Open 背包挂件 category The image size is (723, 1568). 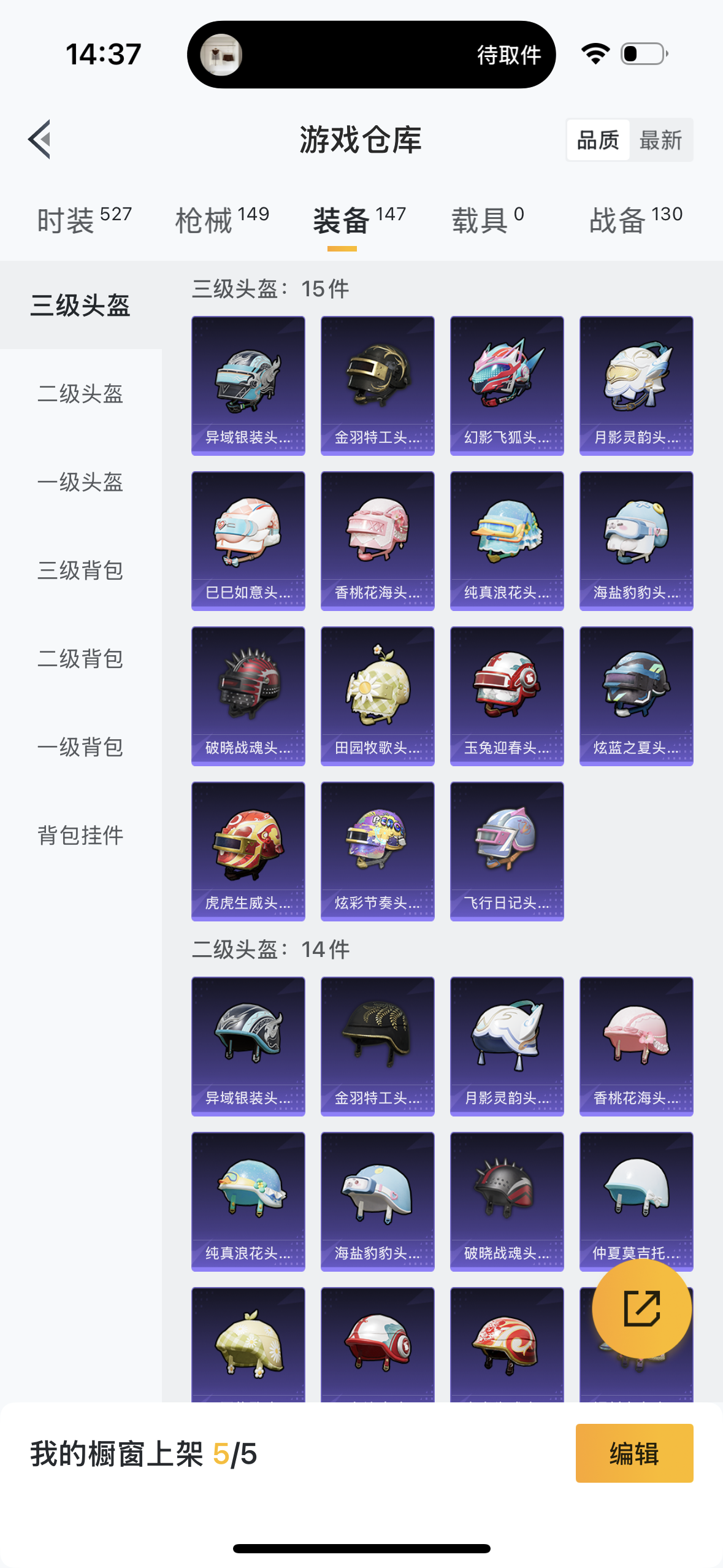(80, 836)
